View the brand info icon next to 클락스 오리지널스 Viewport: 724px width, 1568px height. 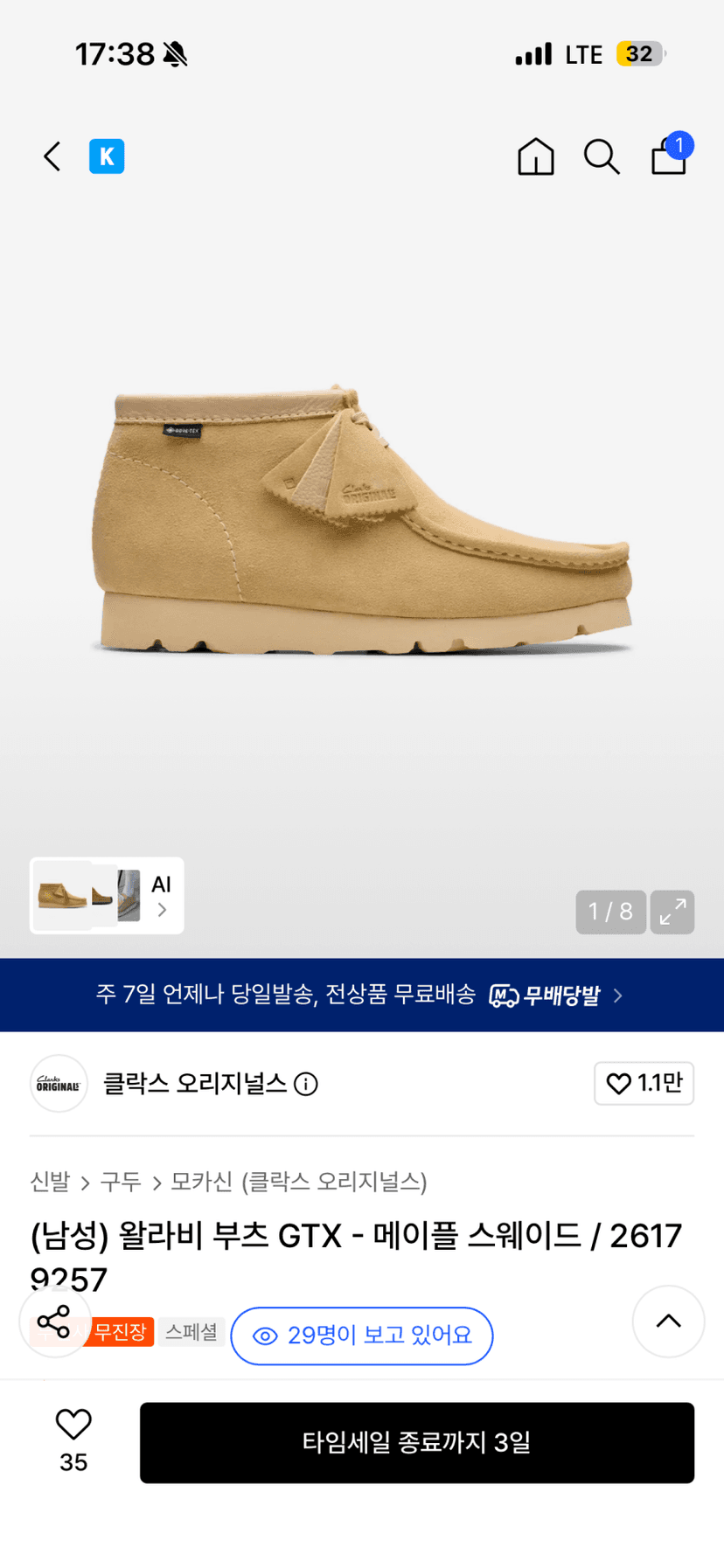(306, 1085)
